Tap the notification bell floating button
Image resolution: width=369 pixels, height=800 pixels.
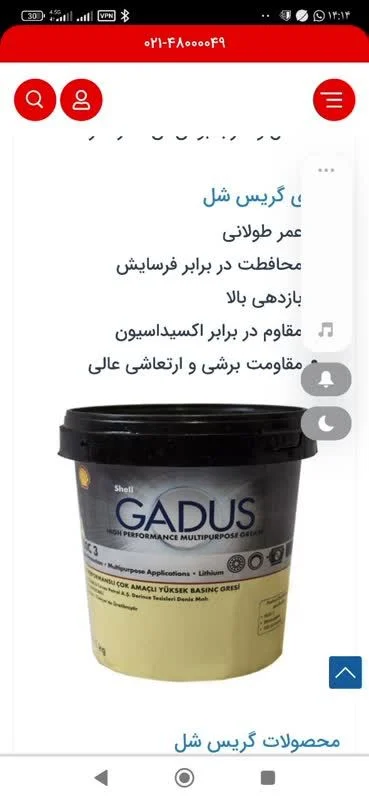tap(326, 379)
